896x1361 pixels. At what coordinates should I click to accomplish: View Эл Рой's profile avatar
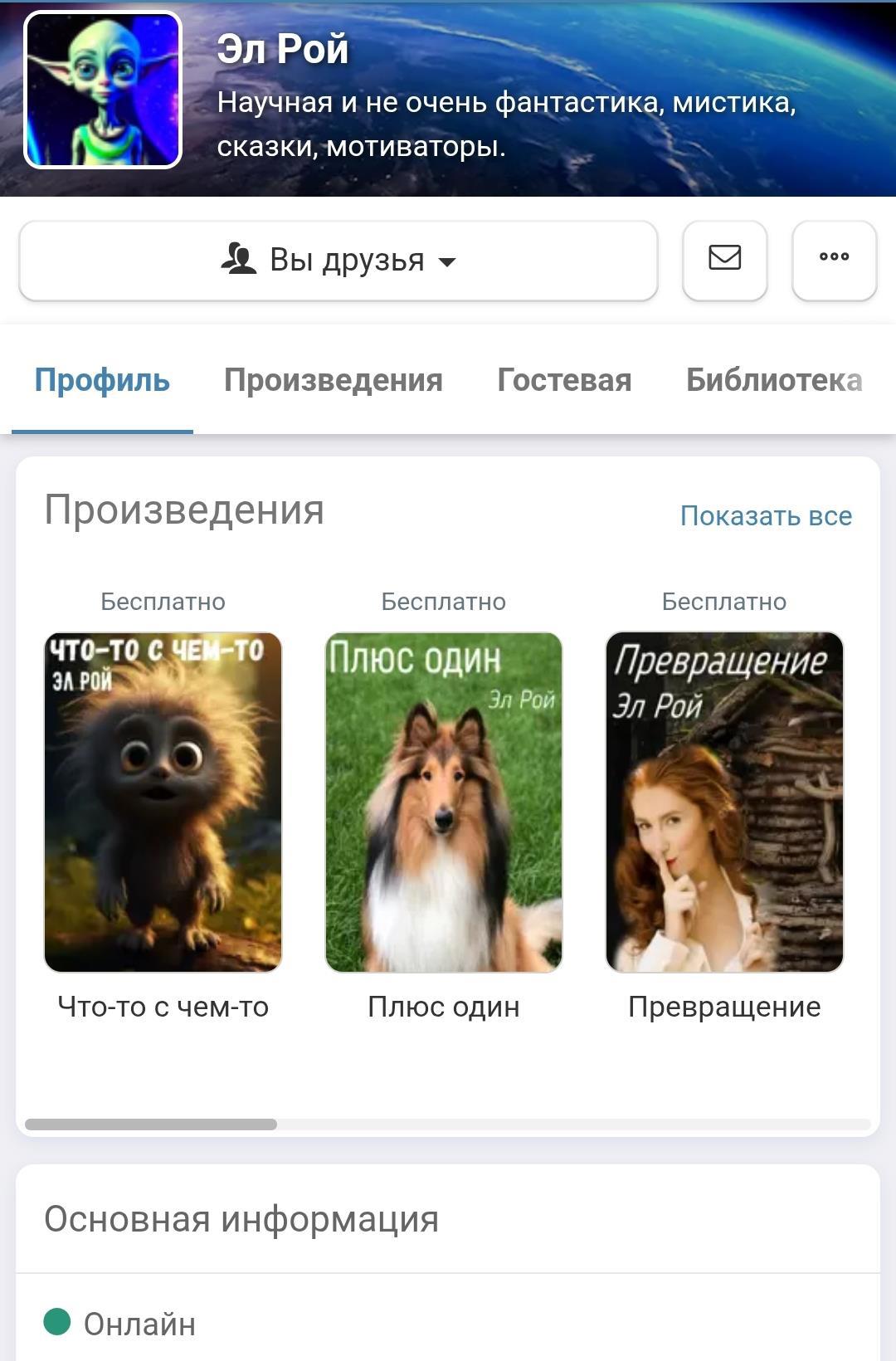103,90
